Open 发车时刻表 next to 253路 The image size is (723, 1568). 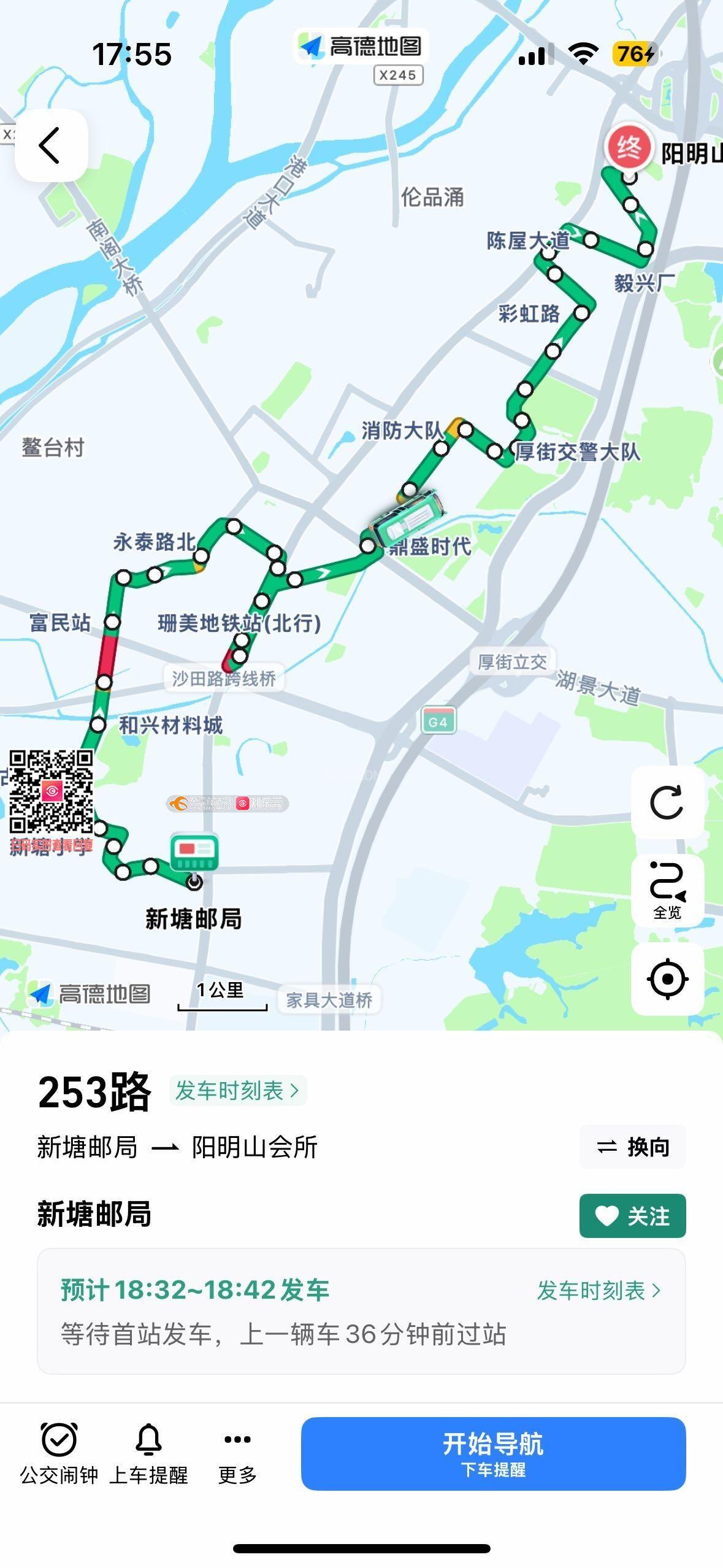pos(237,1090)
